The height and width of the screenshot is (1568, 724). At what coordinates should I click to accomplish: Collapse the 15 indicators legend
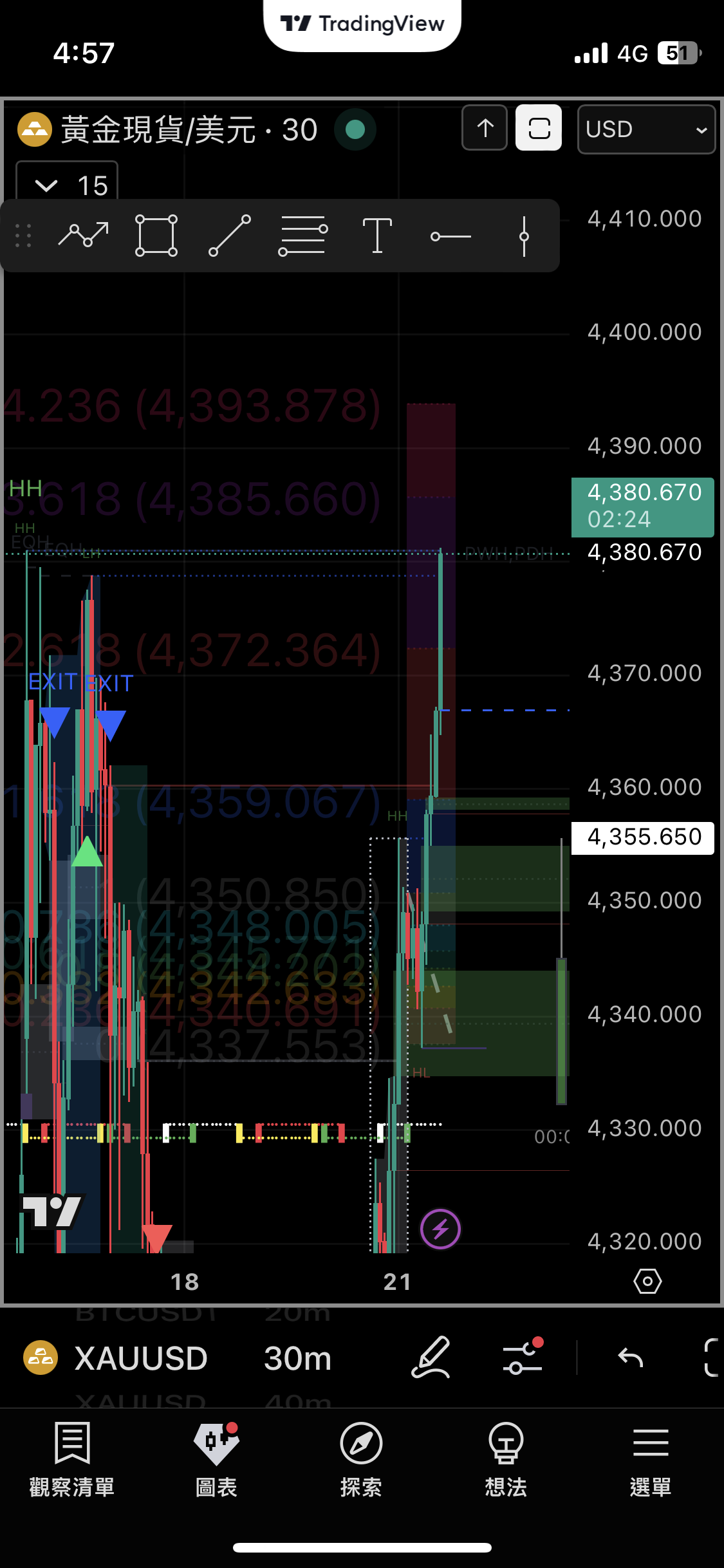(46, 186)
